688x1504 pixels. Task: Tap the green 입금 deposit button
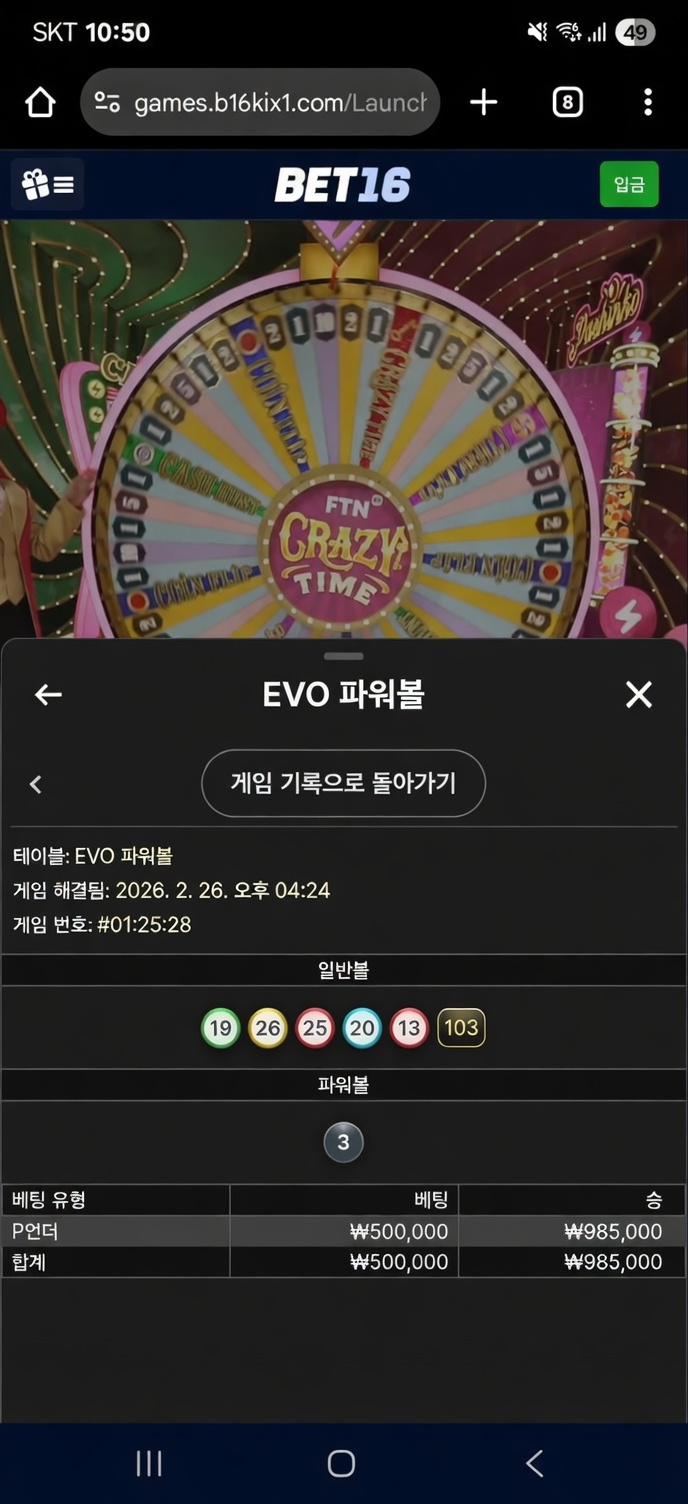[628, 185]
